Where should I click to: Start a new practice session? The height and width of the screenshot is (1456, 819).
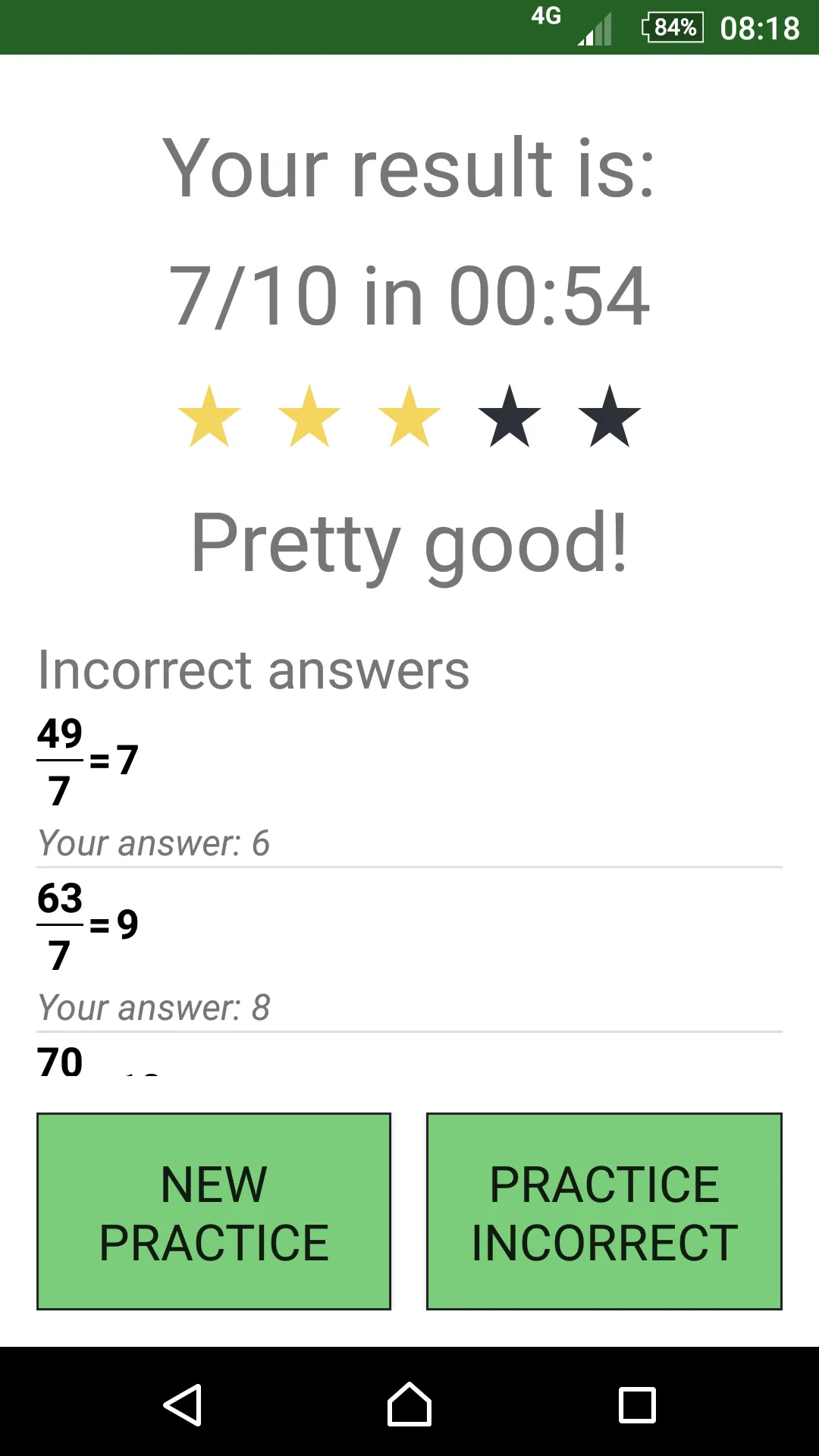[x=214, y=1211]
